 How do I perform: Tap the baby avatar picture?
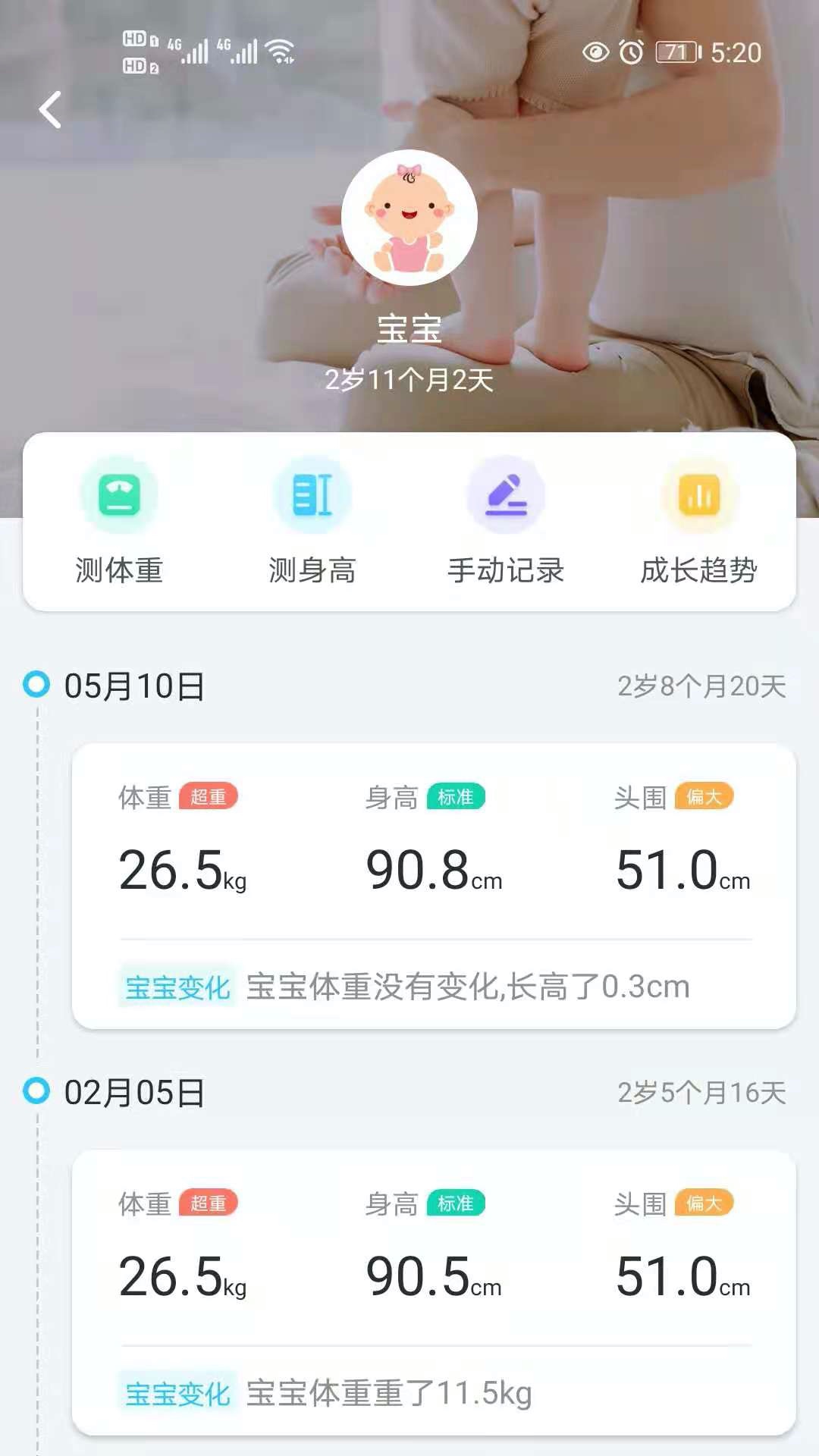point(409,218)
